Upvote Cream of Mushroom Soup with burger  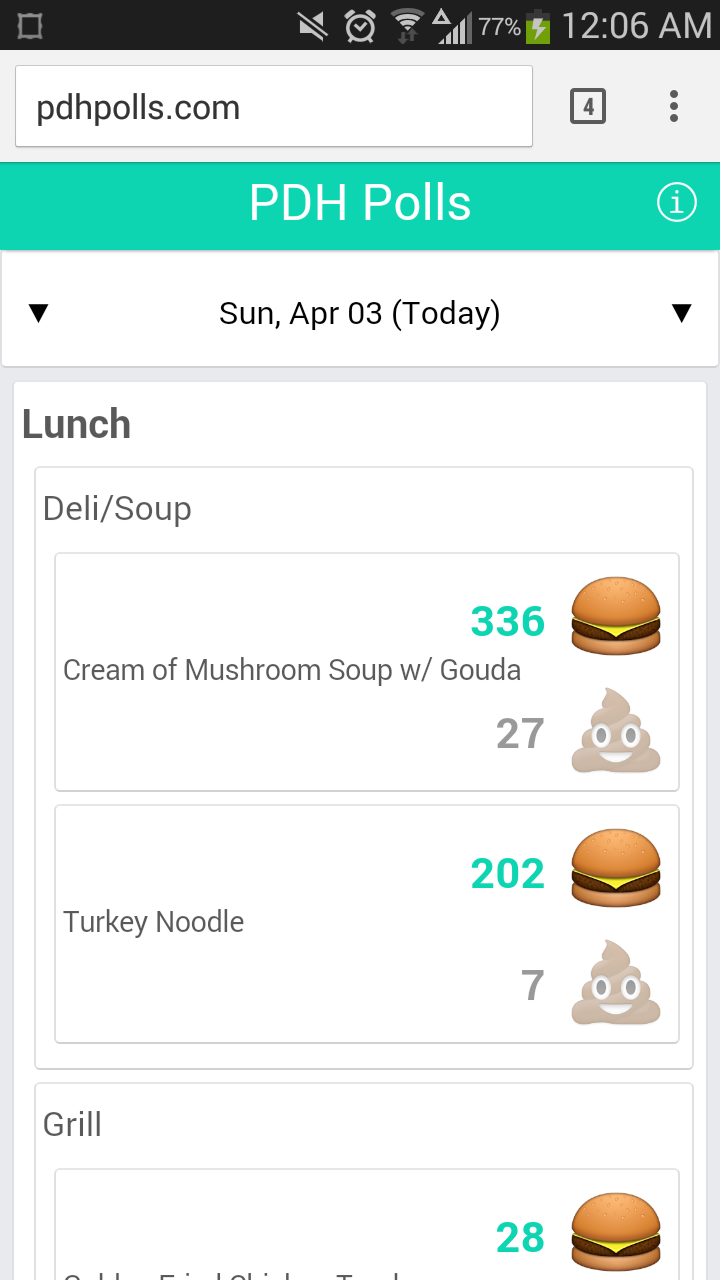click(615, 617)
